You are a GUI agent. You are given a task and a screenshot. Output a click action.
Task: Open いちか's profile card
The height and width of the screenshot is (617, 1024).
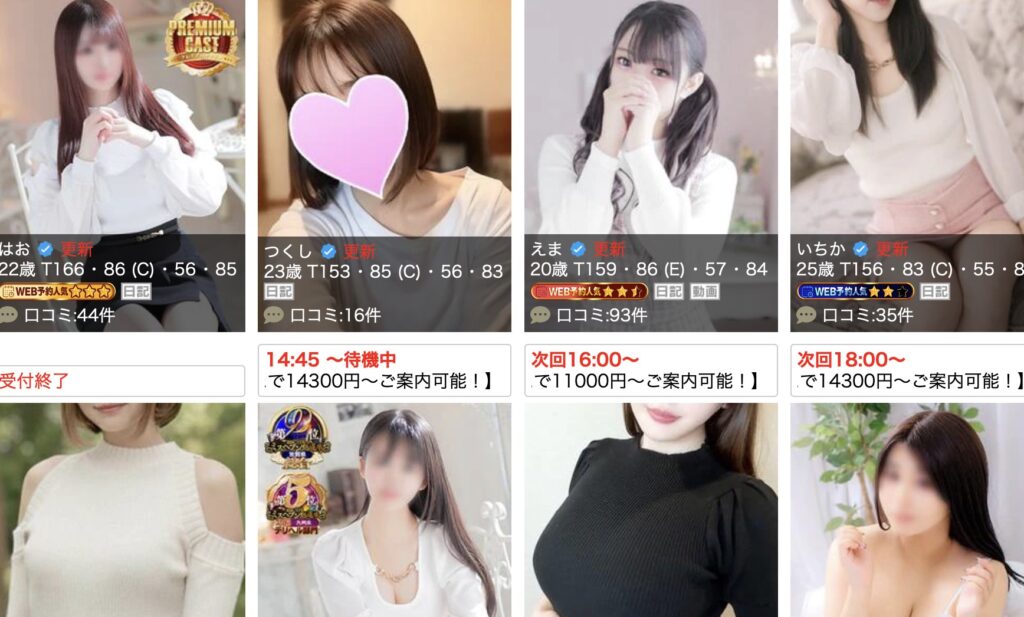(907, 130)
